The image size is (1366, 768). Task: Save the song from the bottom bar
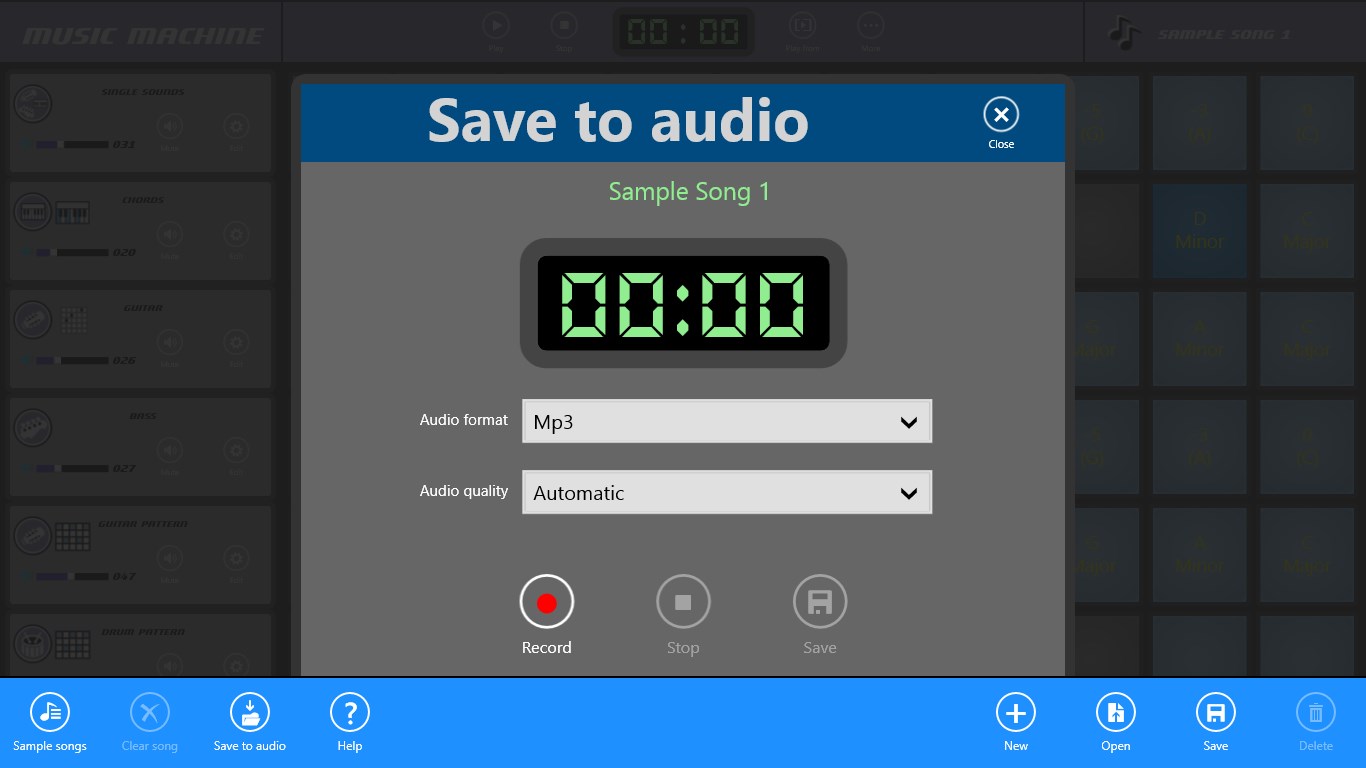[x=1215, y=714]
